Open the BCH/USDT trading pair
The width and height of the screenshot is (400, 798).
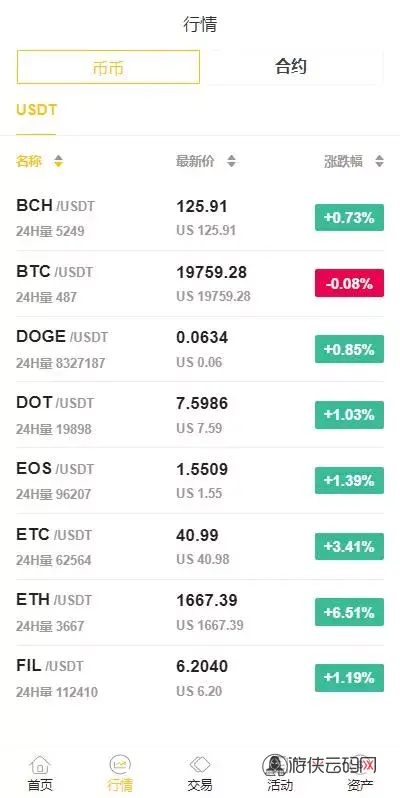(x=200, y=218)
